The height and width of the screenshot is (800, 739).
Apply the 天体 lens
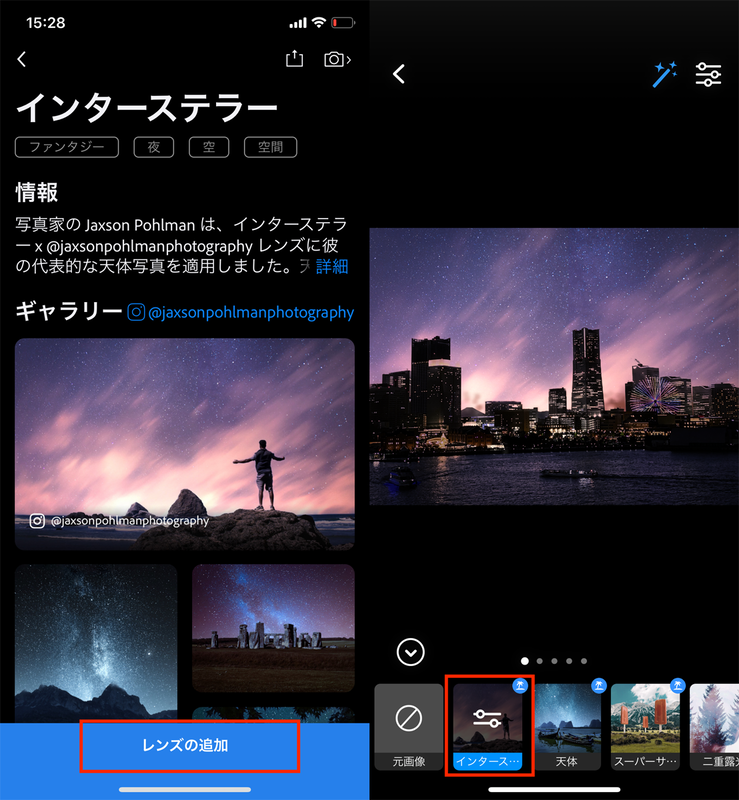pyautogui.click(x=568, y=726)
